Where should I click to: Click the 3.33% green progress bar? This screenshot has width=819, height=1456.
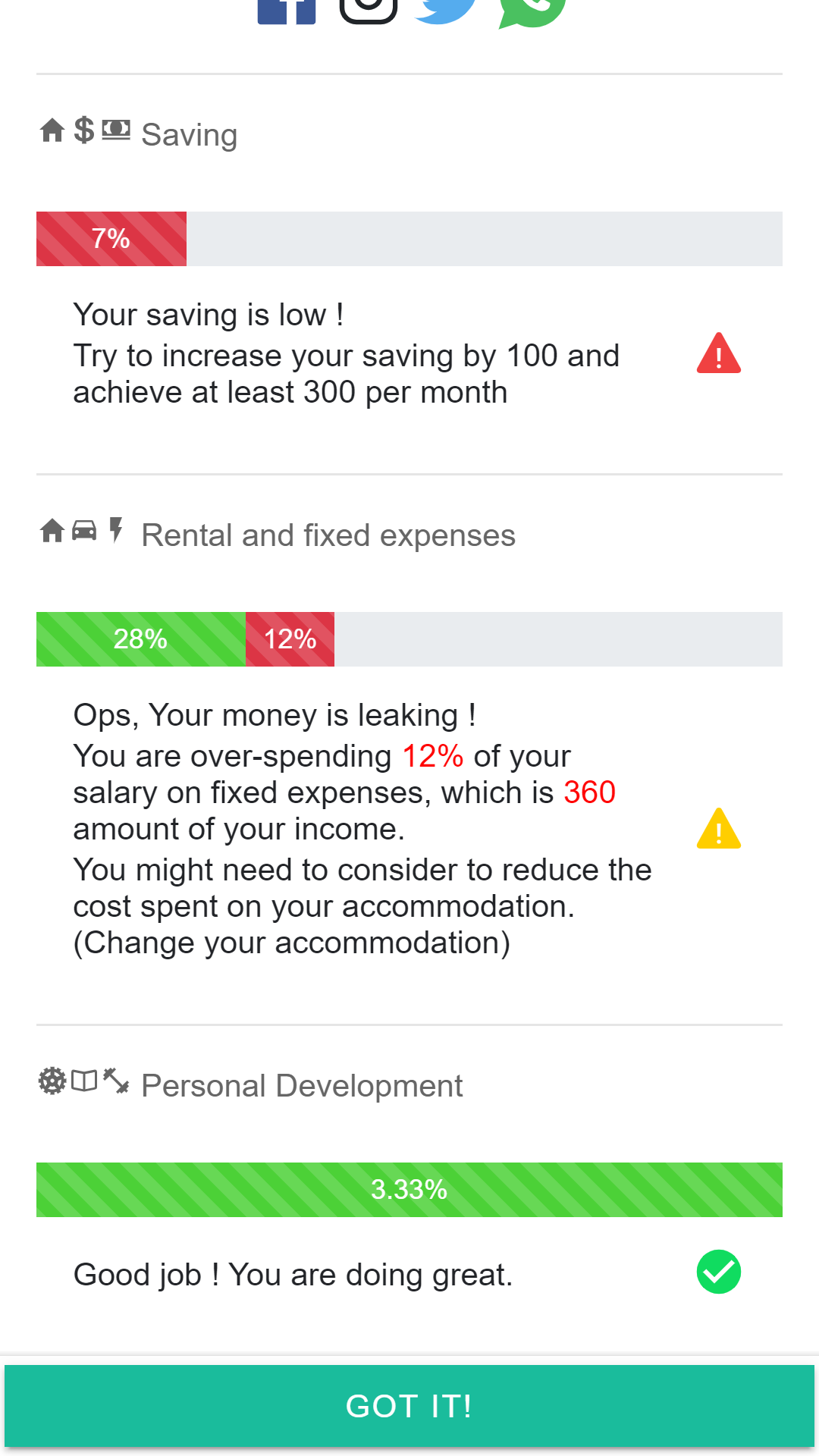408,1189
